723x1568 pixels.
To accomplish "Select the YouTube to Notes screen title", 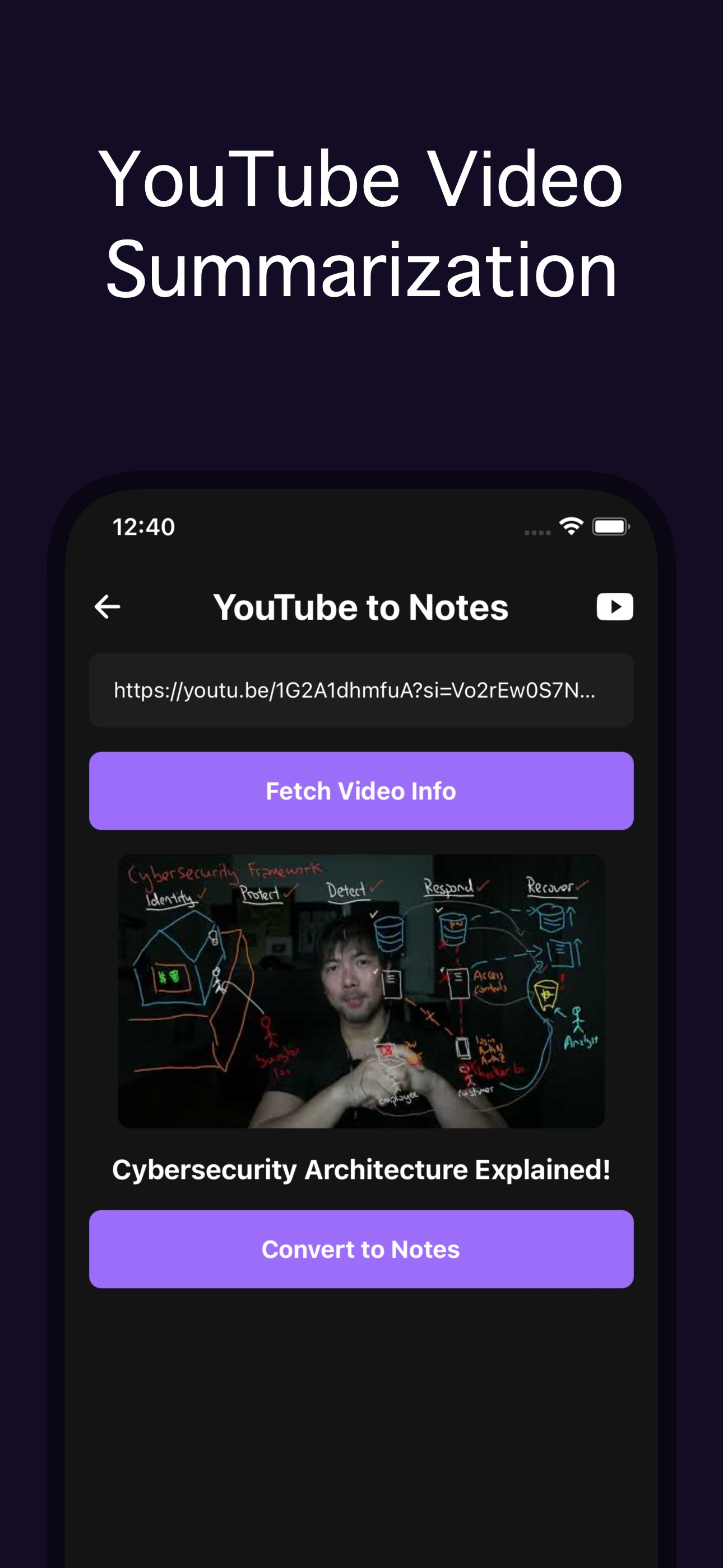I will pos(361,606).
